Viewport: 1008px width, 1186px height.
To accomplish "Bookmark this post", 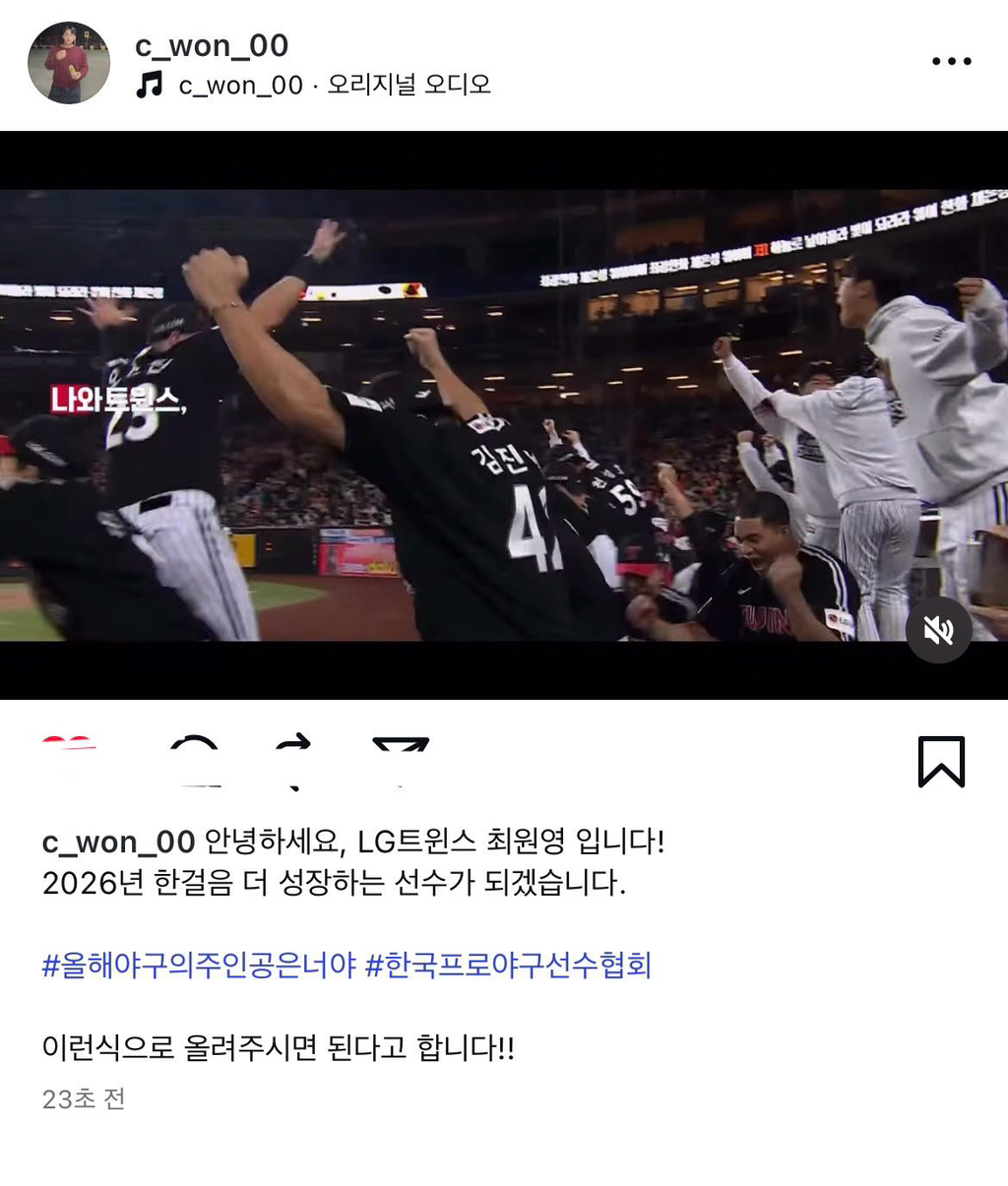I will (941, 761).
